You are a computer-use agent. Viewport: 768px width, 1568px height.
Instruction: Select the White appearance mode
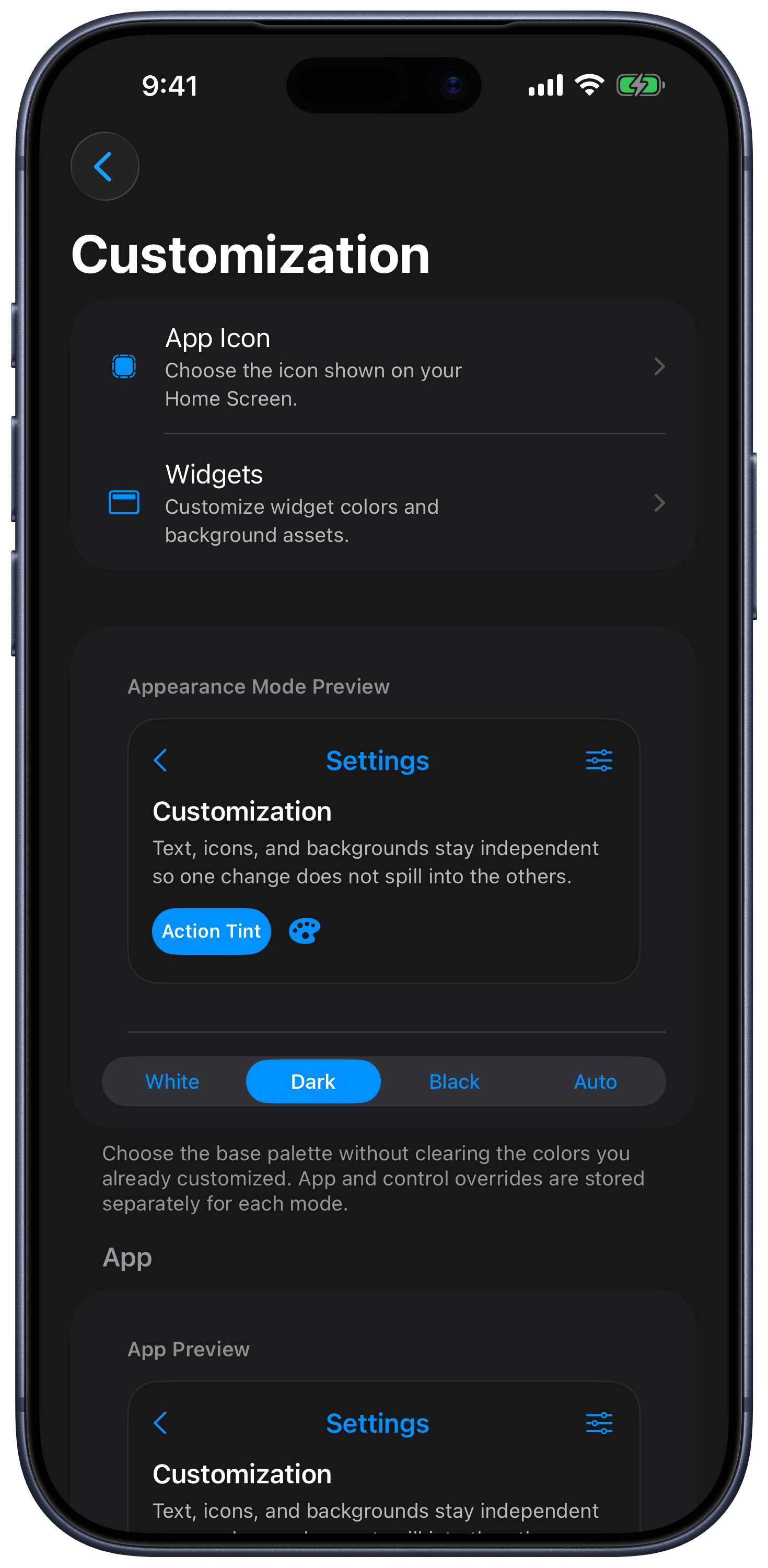pyautogui.click(x=172, y=1081)
